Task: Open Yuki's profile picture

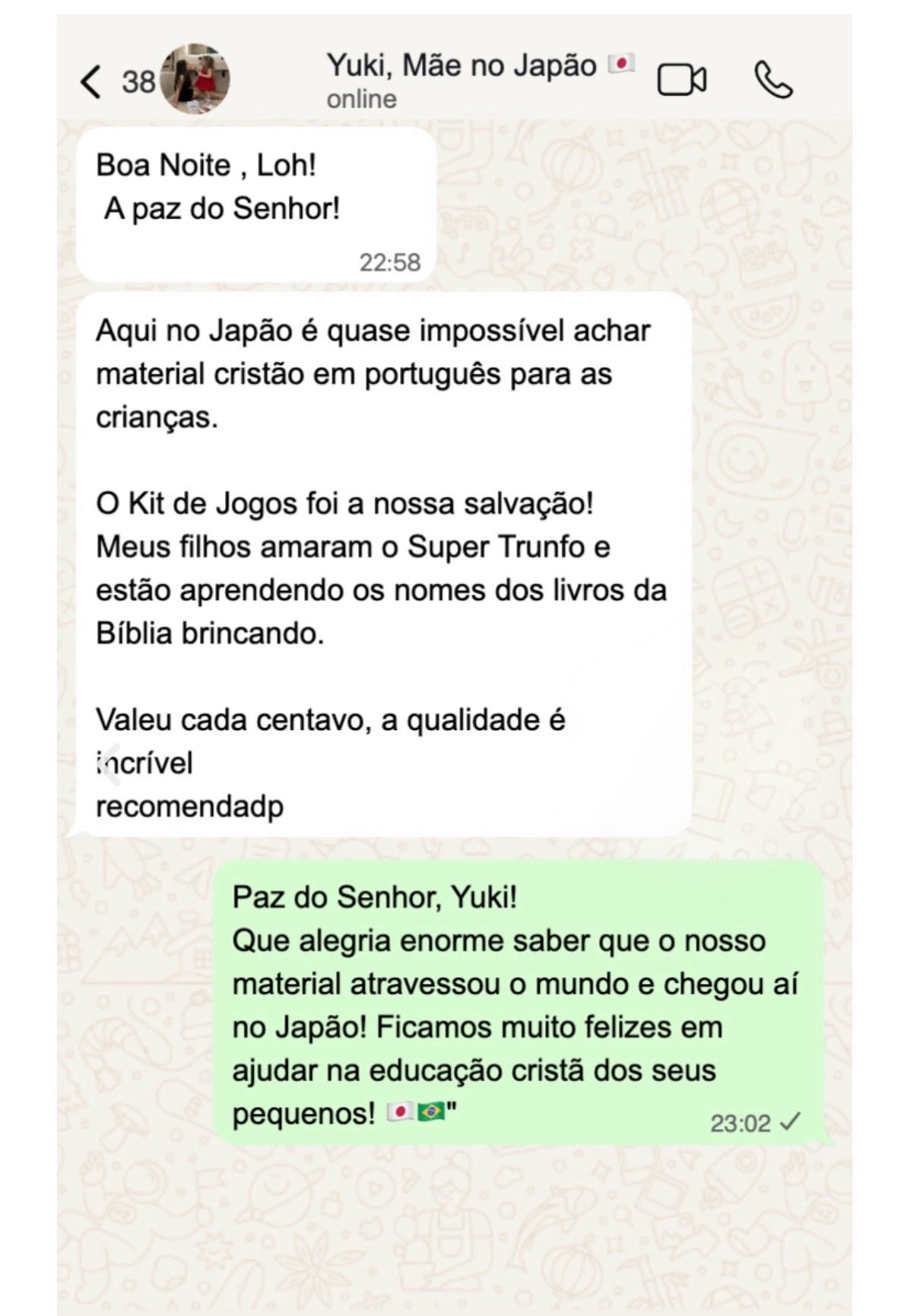Action: point(194,78)
